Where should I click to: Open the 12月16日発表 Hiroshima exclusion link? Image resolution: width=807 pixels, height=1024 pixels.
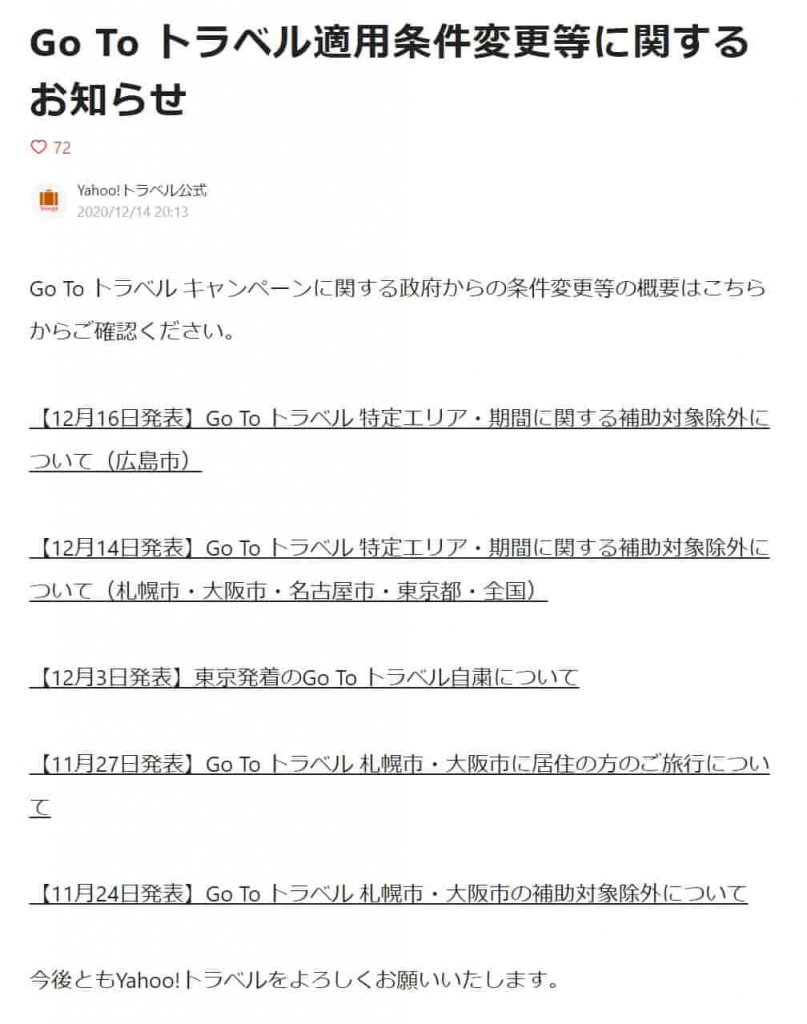pyautogui.click(x=400, y=419)
